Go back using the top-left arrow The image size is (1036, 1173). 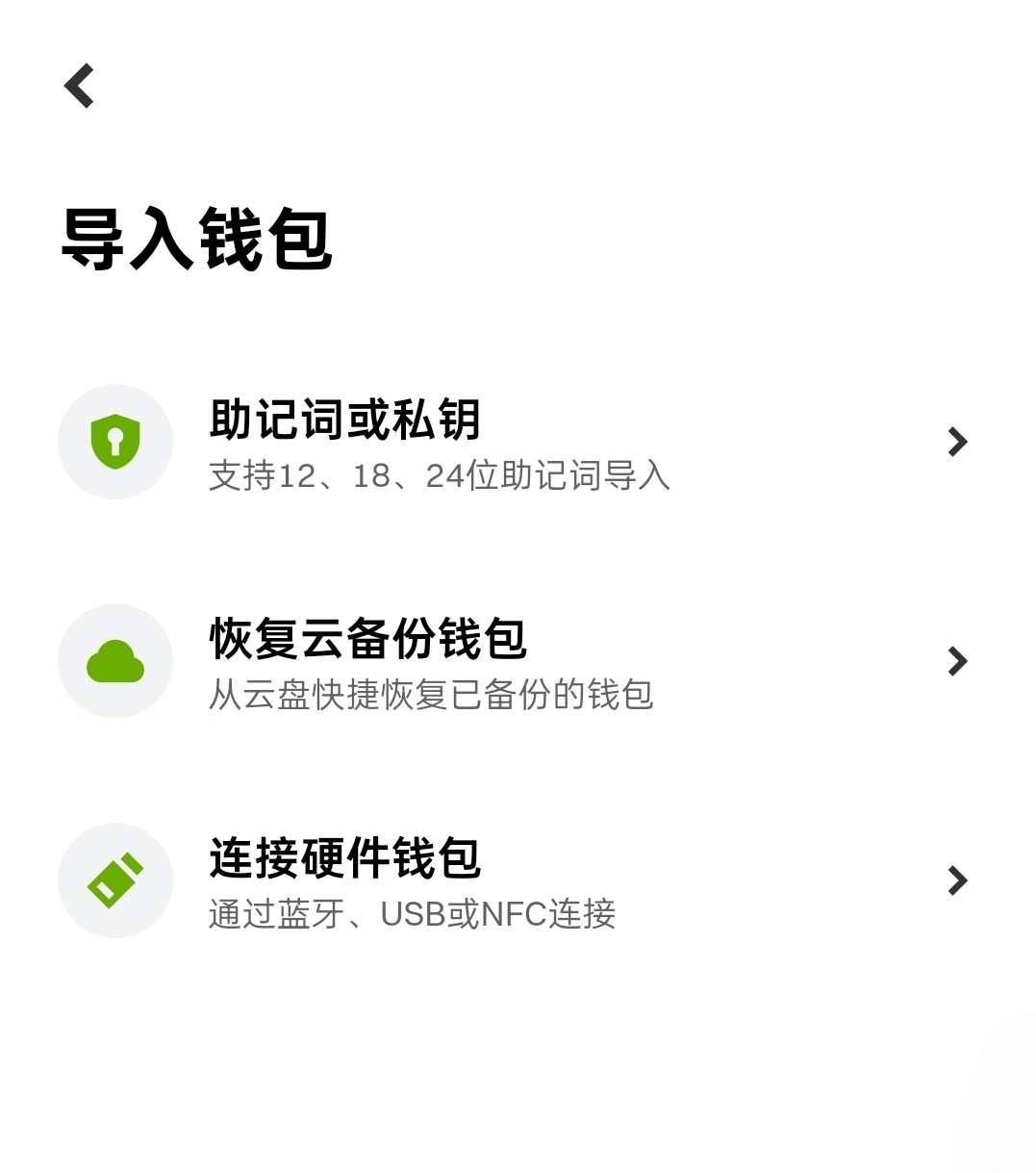tap(80, 86)
